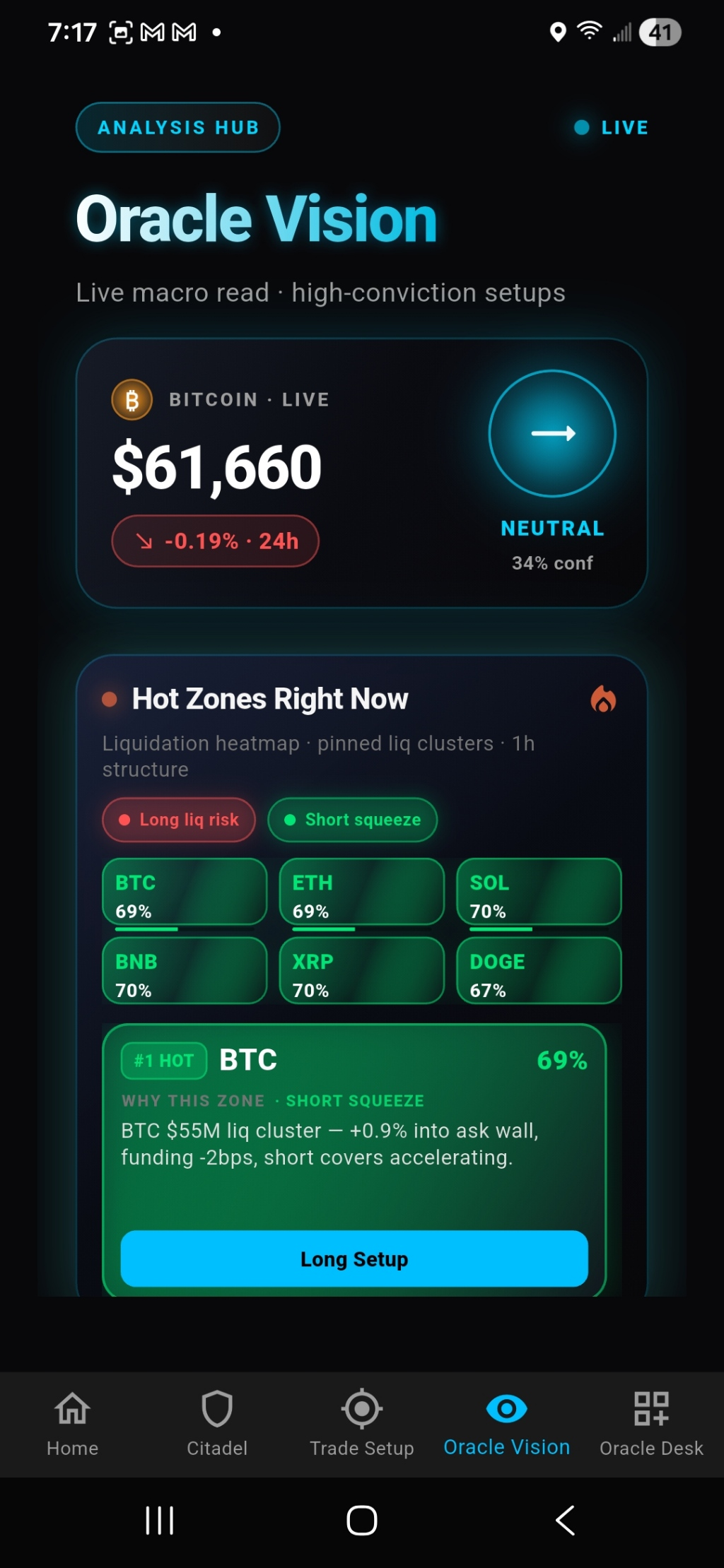Filter by Short squeeze chip
This screenshot has width=724, height=1568.
coord(353,820)
